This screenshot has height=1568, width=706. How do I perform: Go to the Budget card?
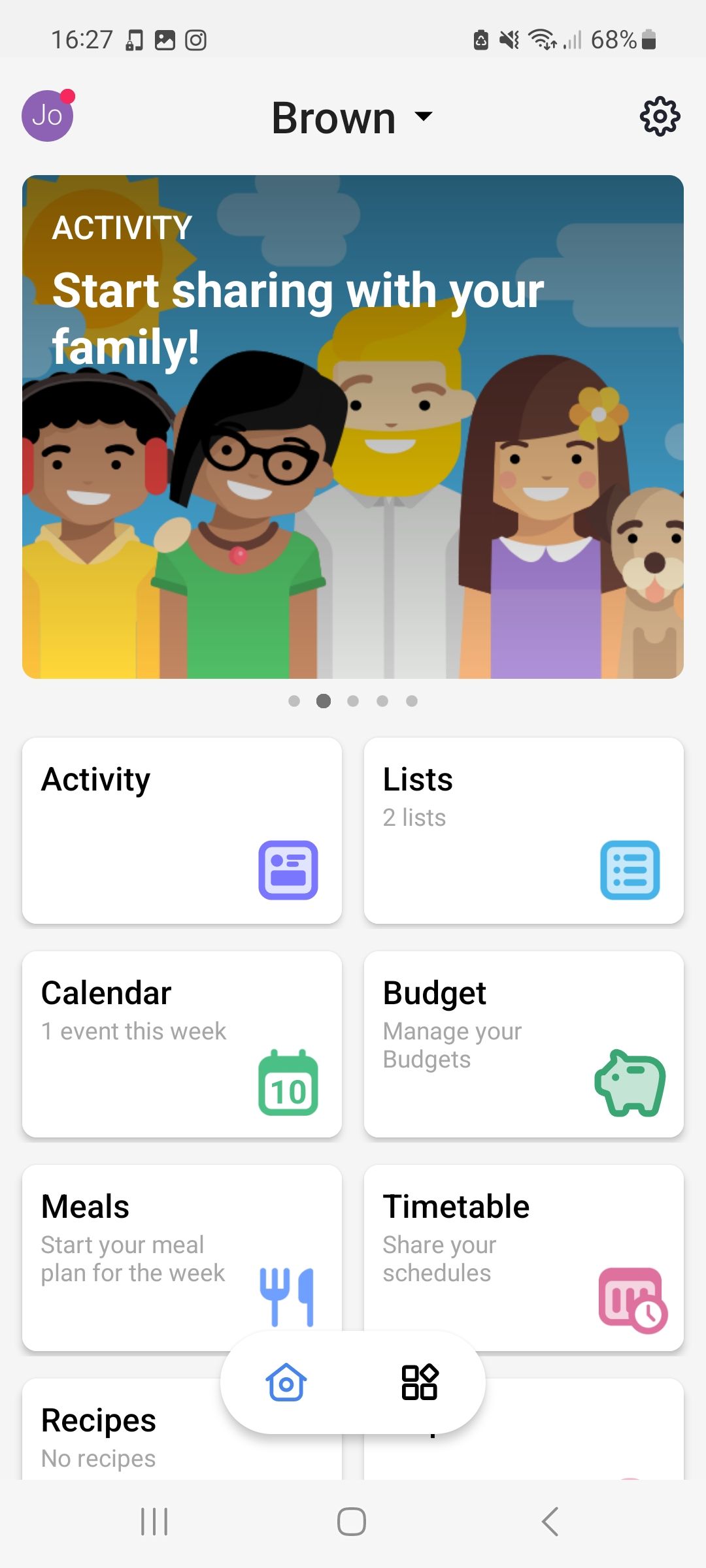(524, 1044)
